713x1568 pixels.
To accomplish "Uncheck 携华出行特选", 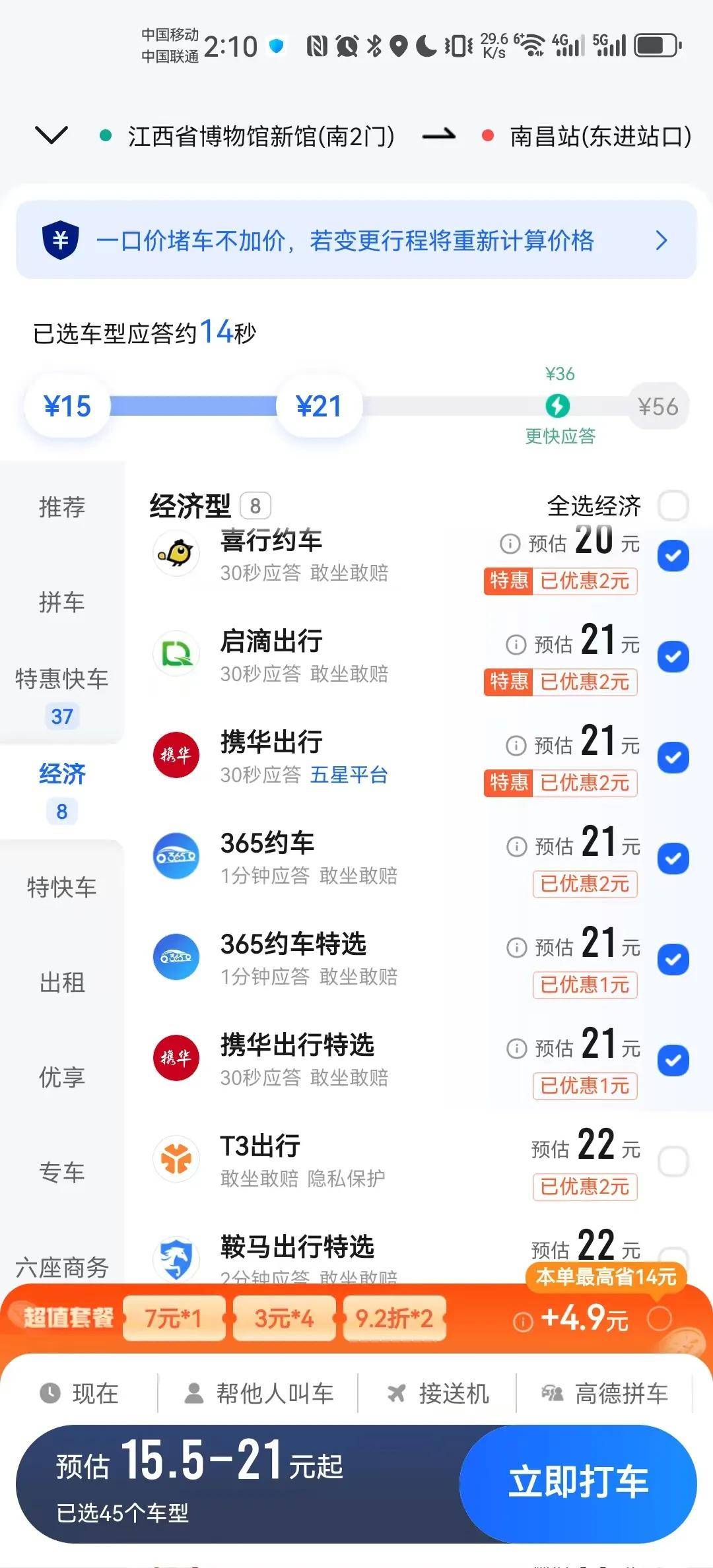I will coord(673,1061).
